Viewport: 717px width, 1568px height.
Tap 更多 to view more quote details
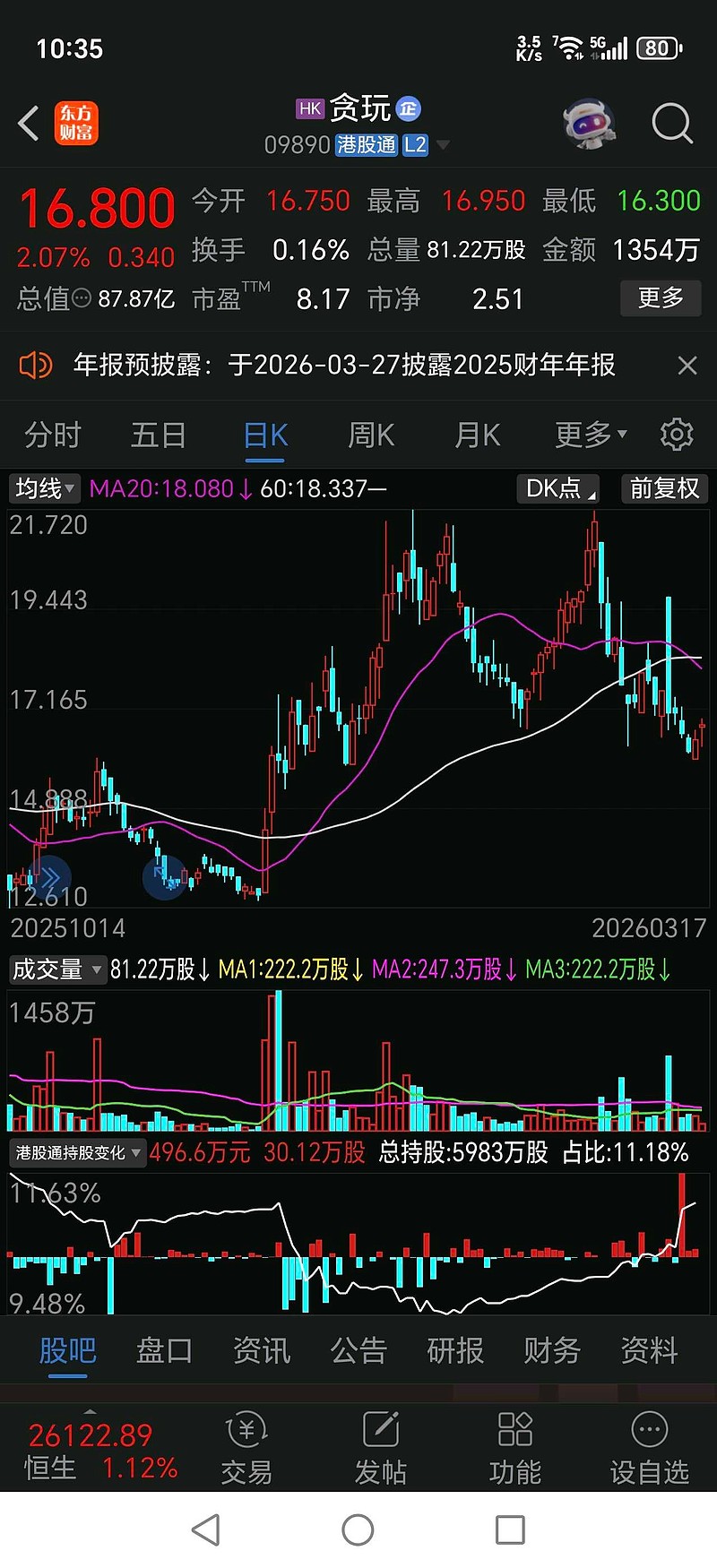(661, 299)
